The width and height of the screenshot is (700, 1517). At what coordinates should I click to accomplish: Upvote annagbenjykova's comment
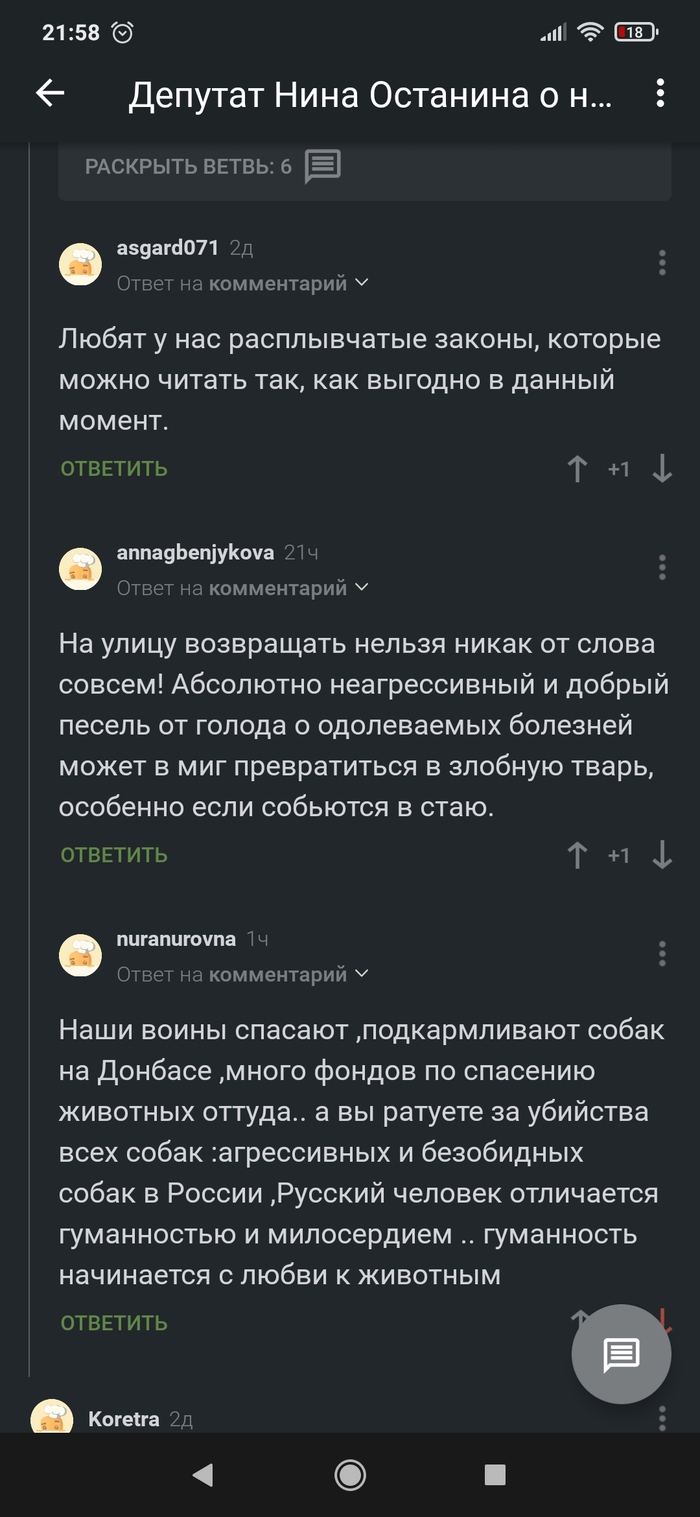point(577,855)
